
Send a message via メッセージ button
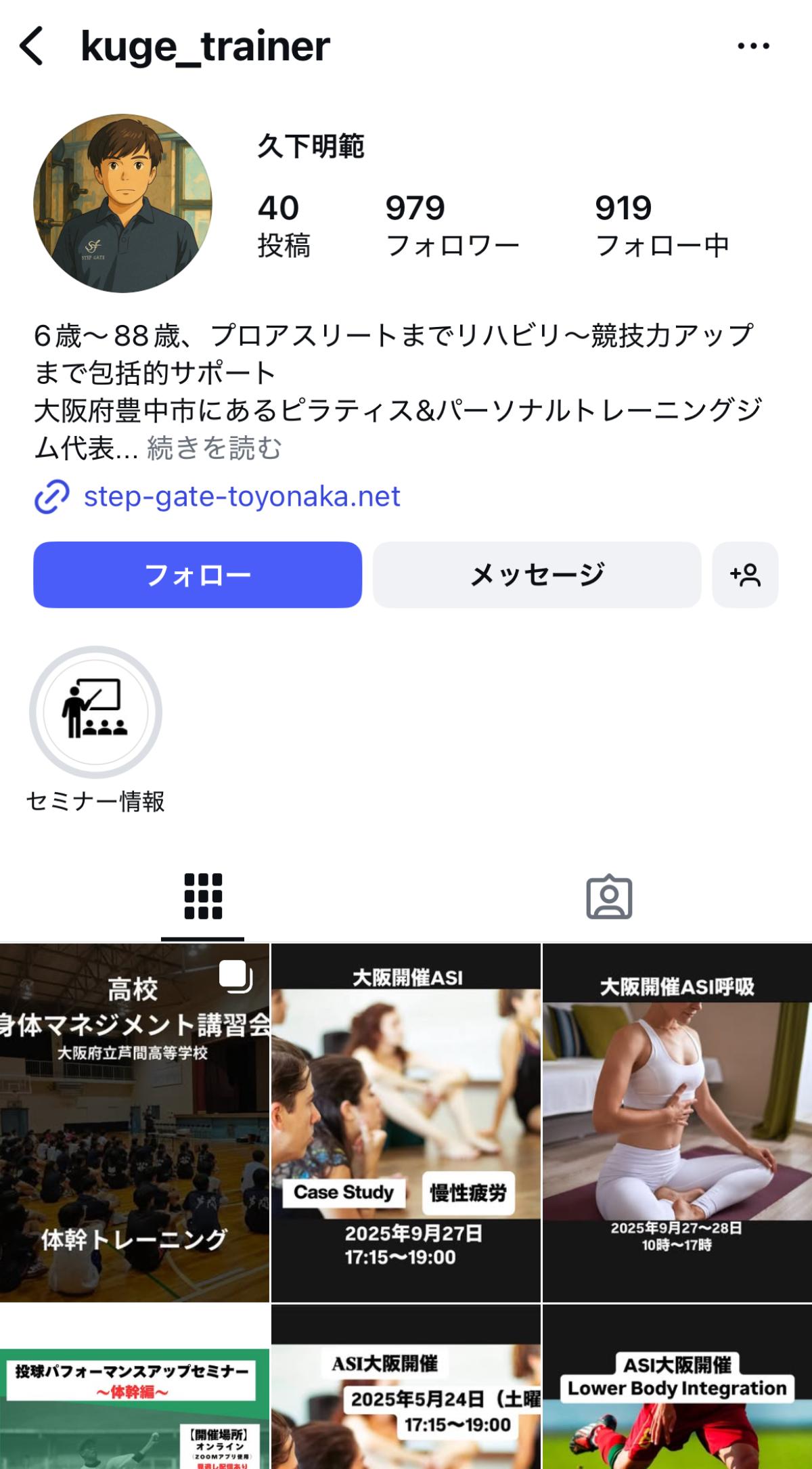point(537,575)
